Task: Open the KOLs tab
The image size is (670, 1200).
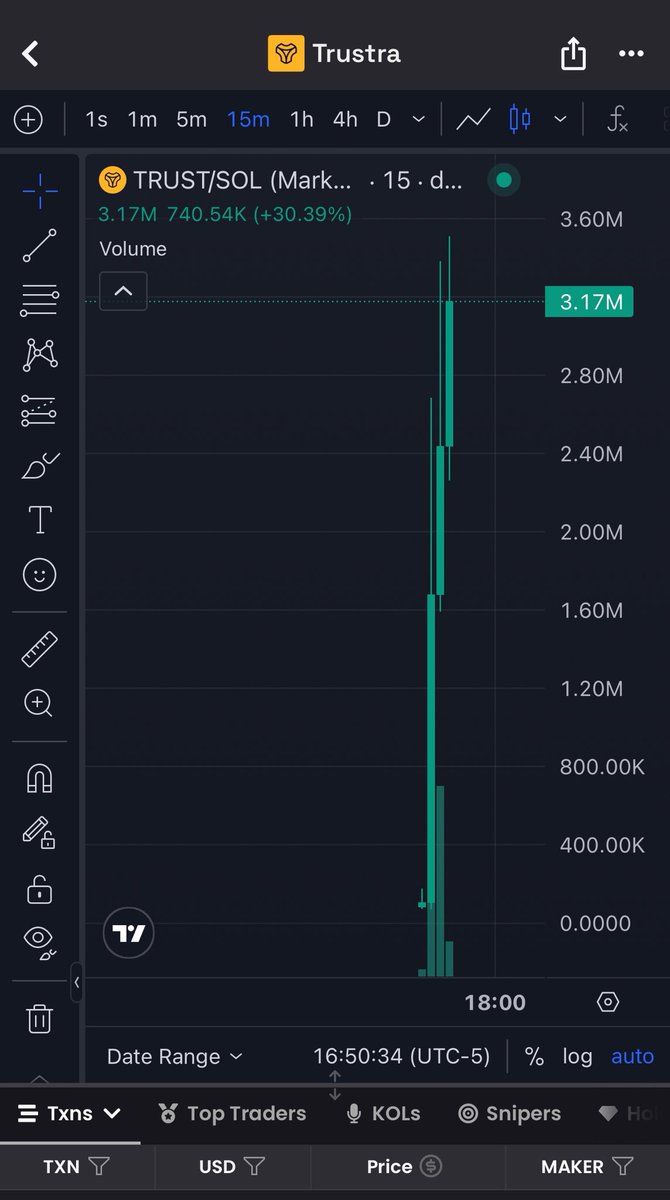Action: (x=383, y=1113)
